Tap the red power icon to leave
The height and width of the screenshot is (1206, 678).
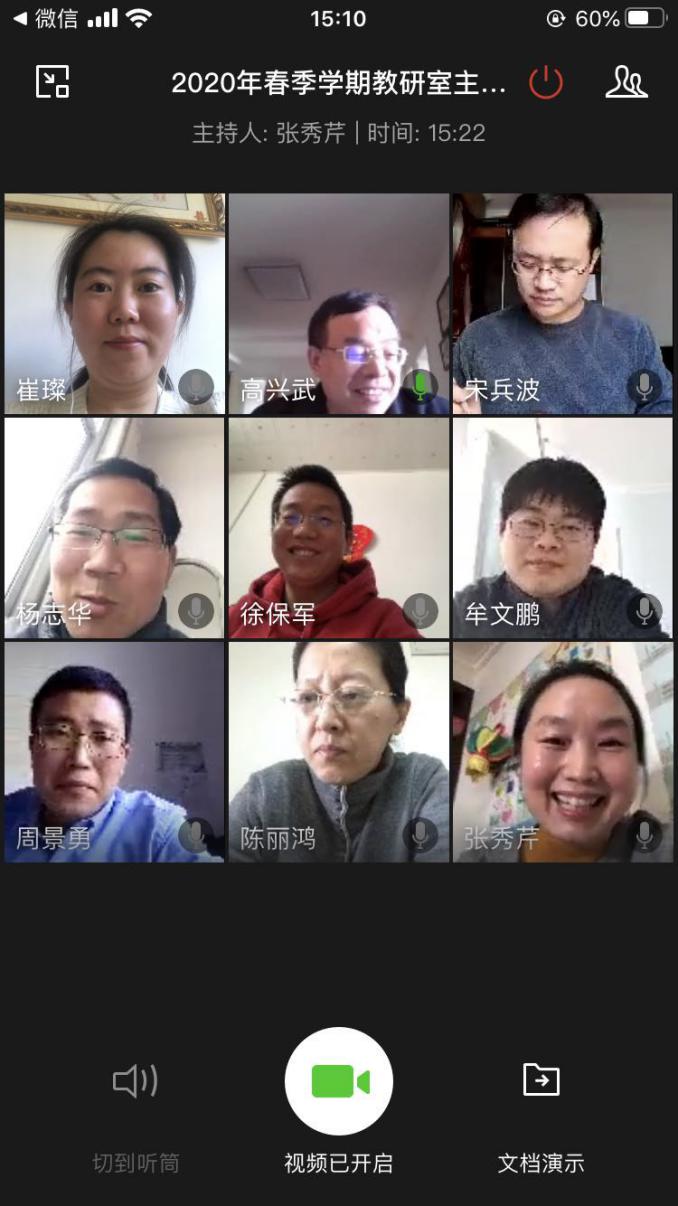click(546, 82)
